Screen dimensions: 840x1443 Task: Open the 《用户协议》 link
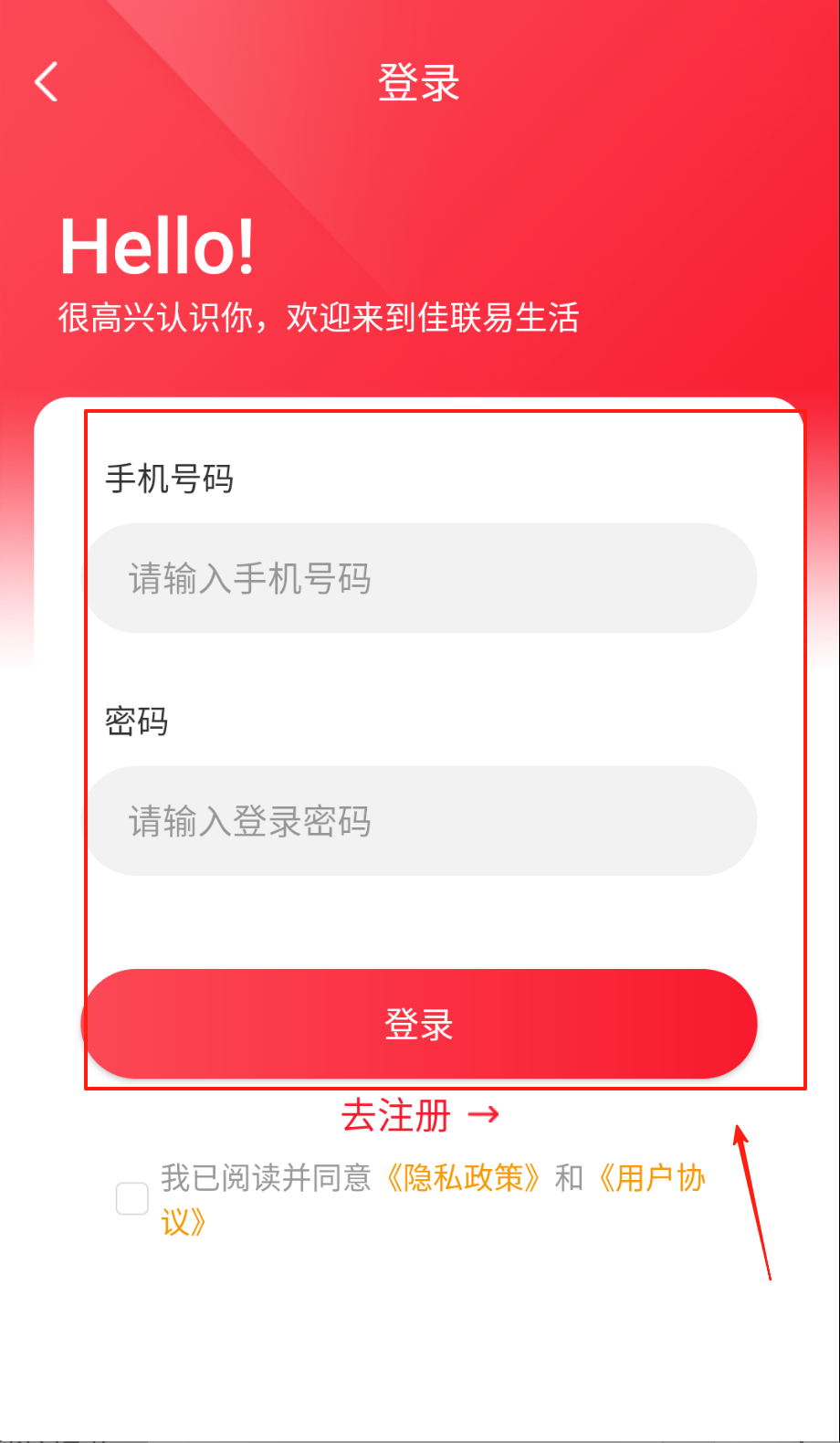click(x=652, y=1179)
